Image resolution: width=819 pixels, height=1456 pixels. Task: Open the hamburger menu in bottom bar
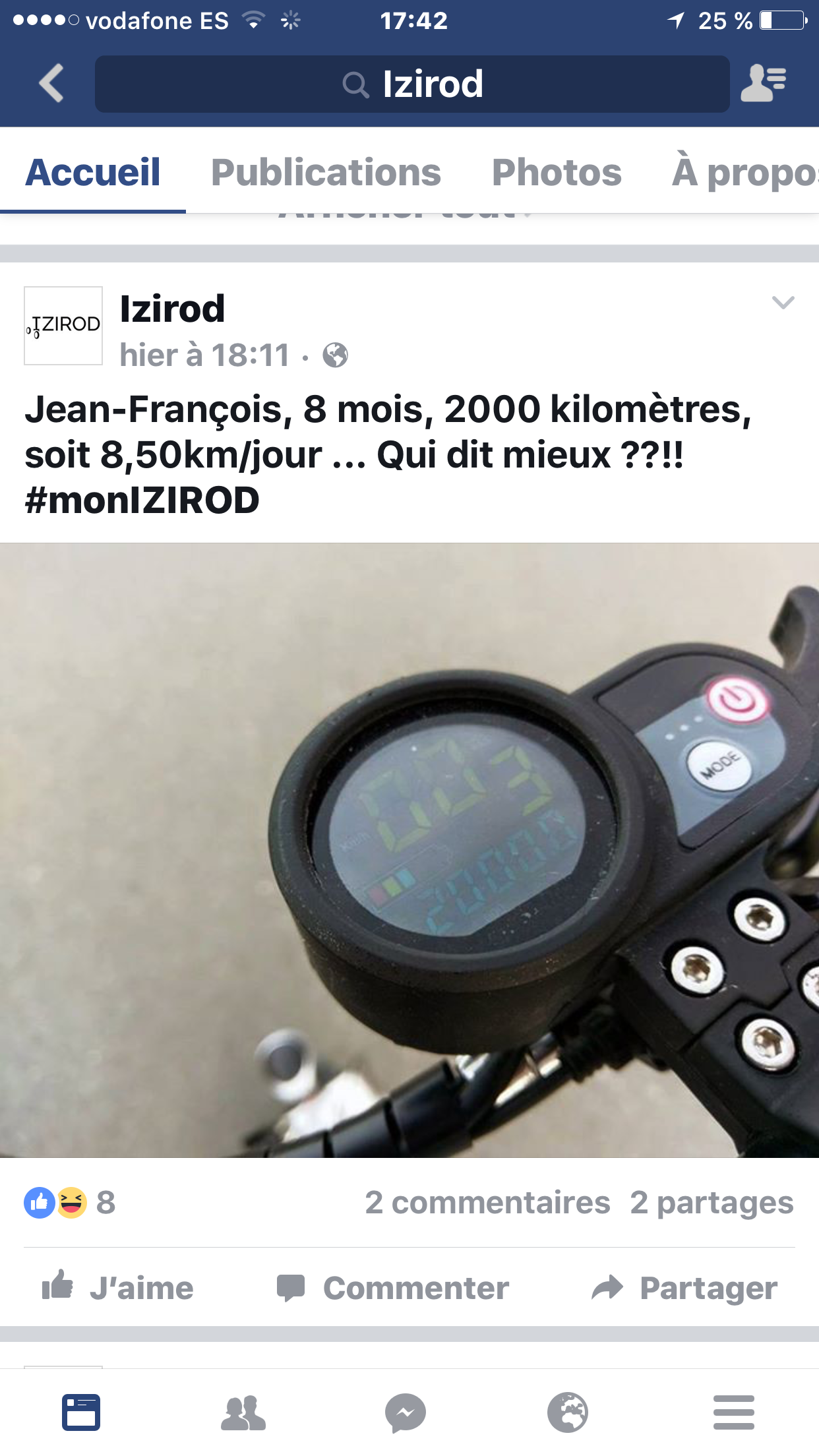click(x=733, y=1412)
